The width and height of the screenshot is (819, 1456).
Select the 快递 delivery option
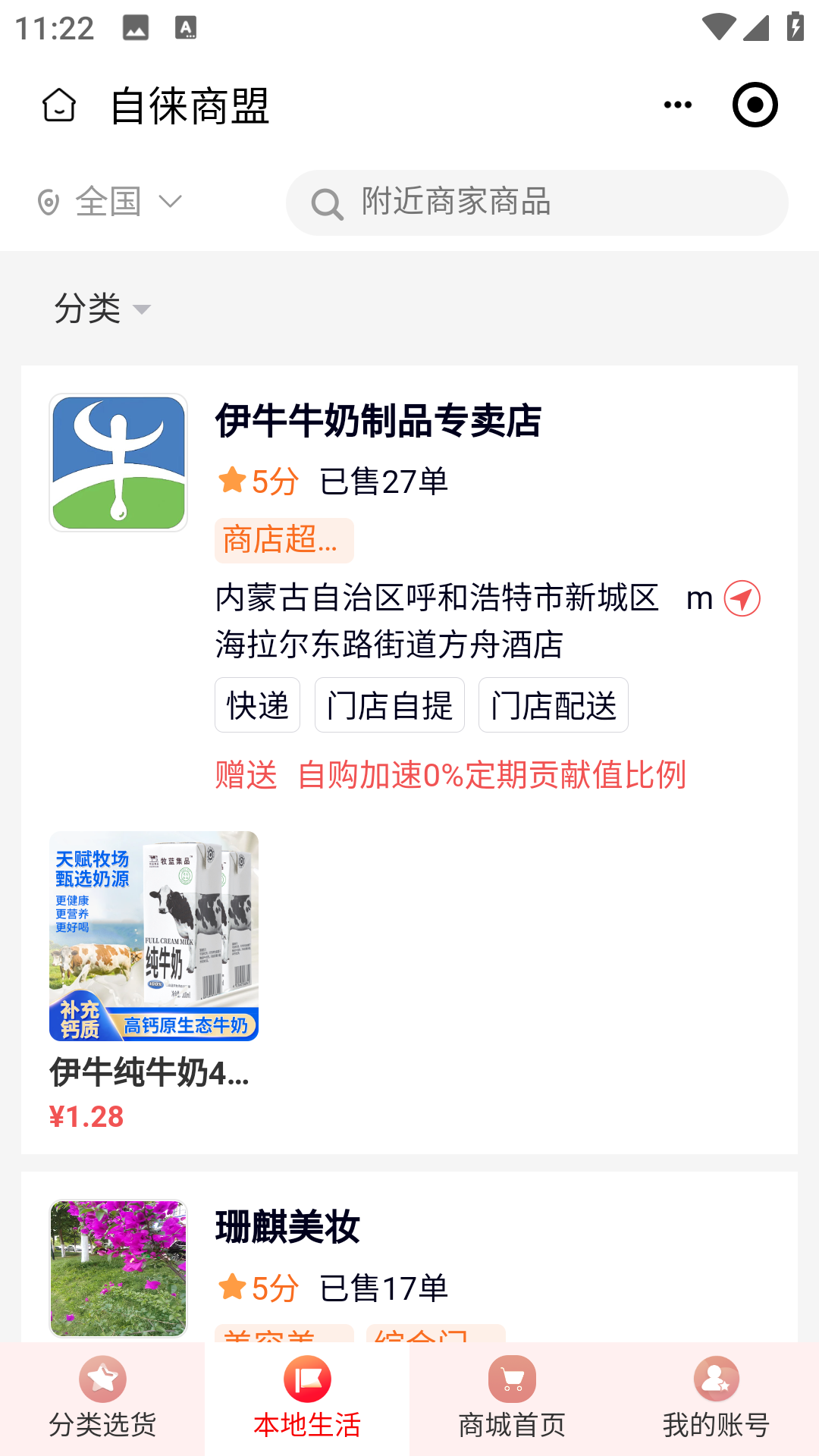click(257, 704)
